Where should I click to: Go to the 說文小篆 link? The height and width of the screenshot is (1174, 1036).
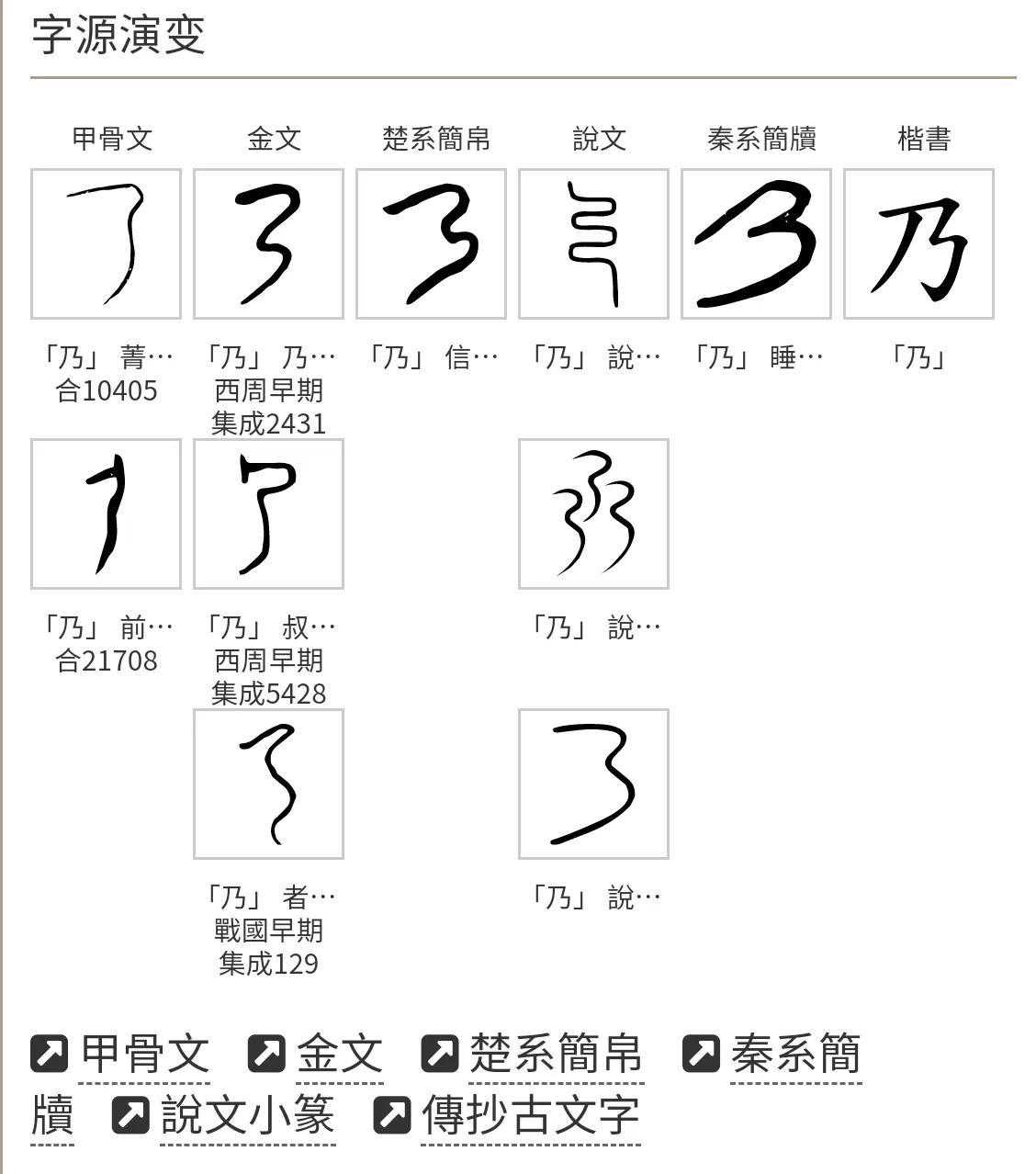tap(247, 1115)
